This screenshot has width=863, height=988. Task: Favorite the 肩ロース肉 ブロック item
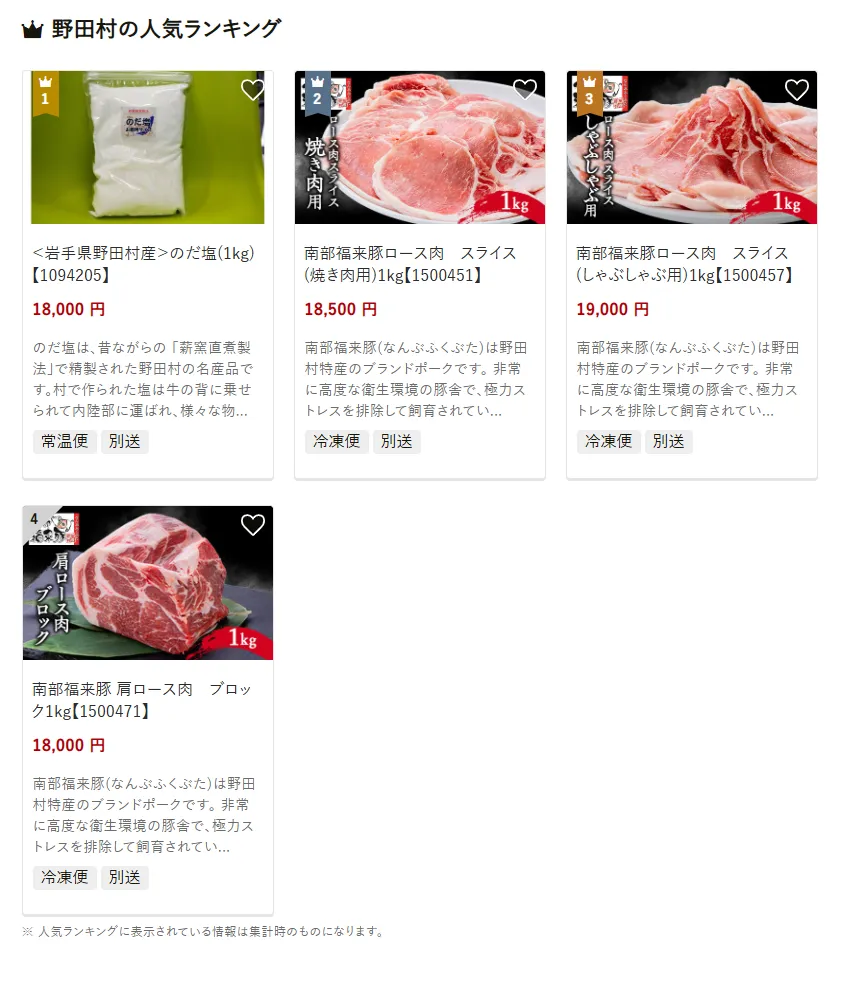click(x=253, y=525)
